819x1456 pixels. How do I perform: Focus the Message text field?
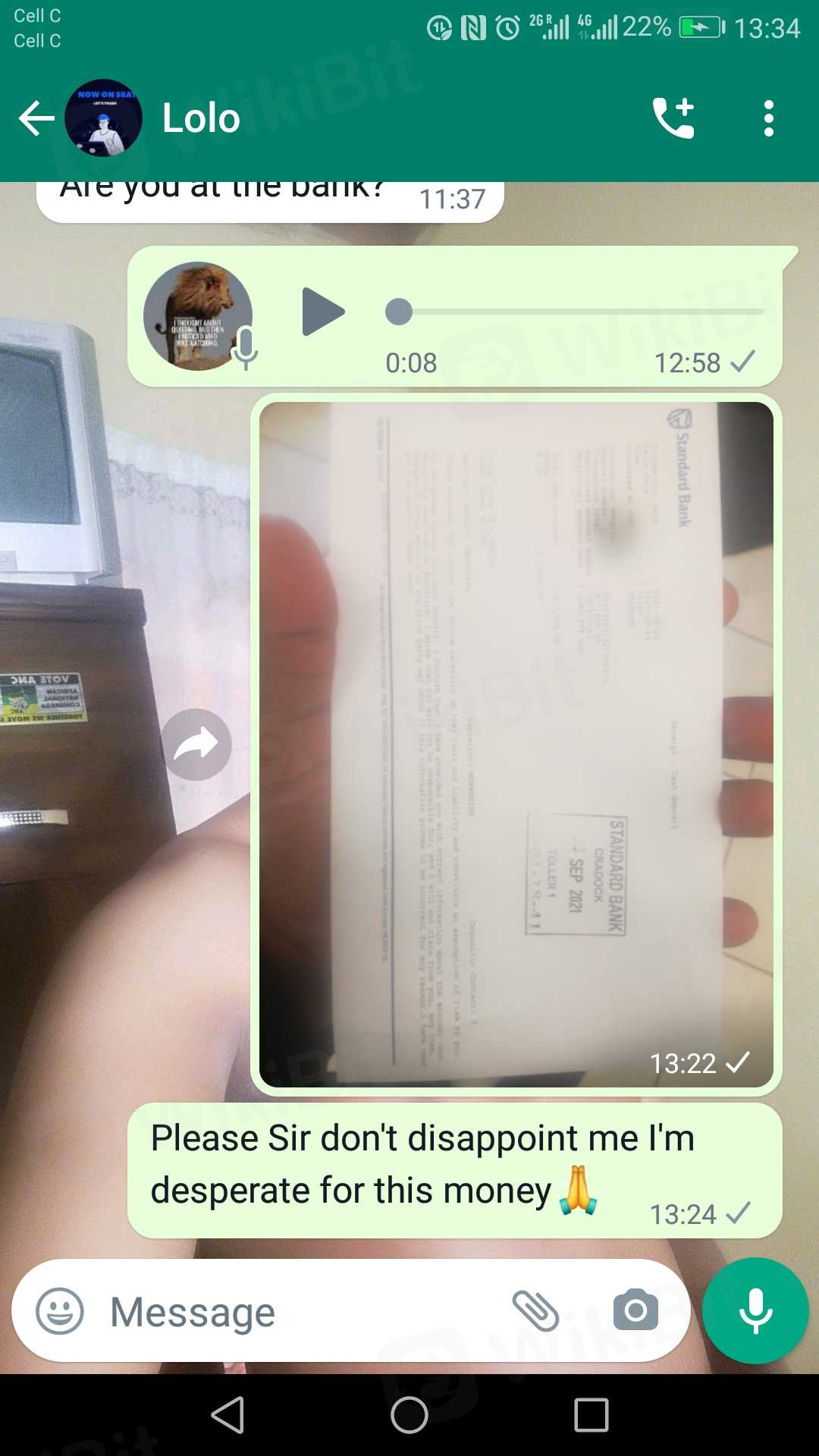tap(303, 1311)
